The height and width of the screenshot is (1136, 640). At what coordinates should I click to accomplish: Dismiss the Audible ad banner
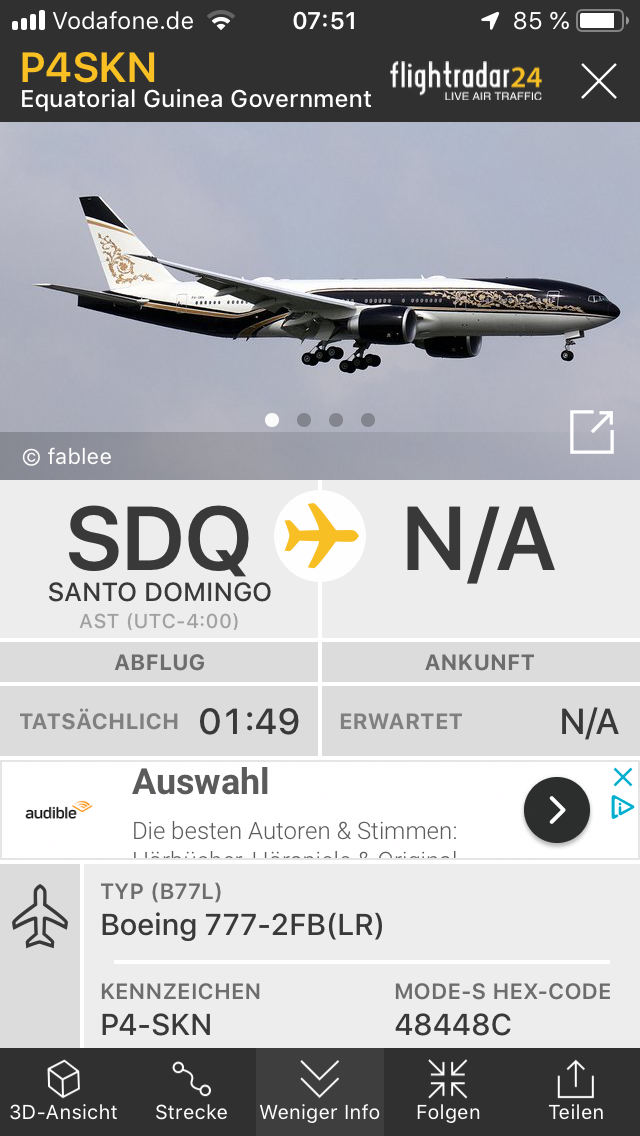[x=622, y=777]
